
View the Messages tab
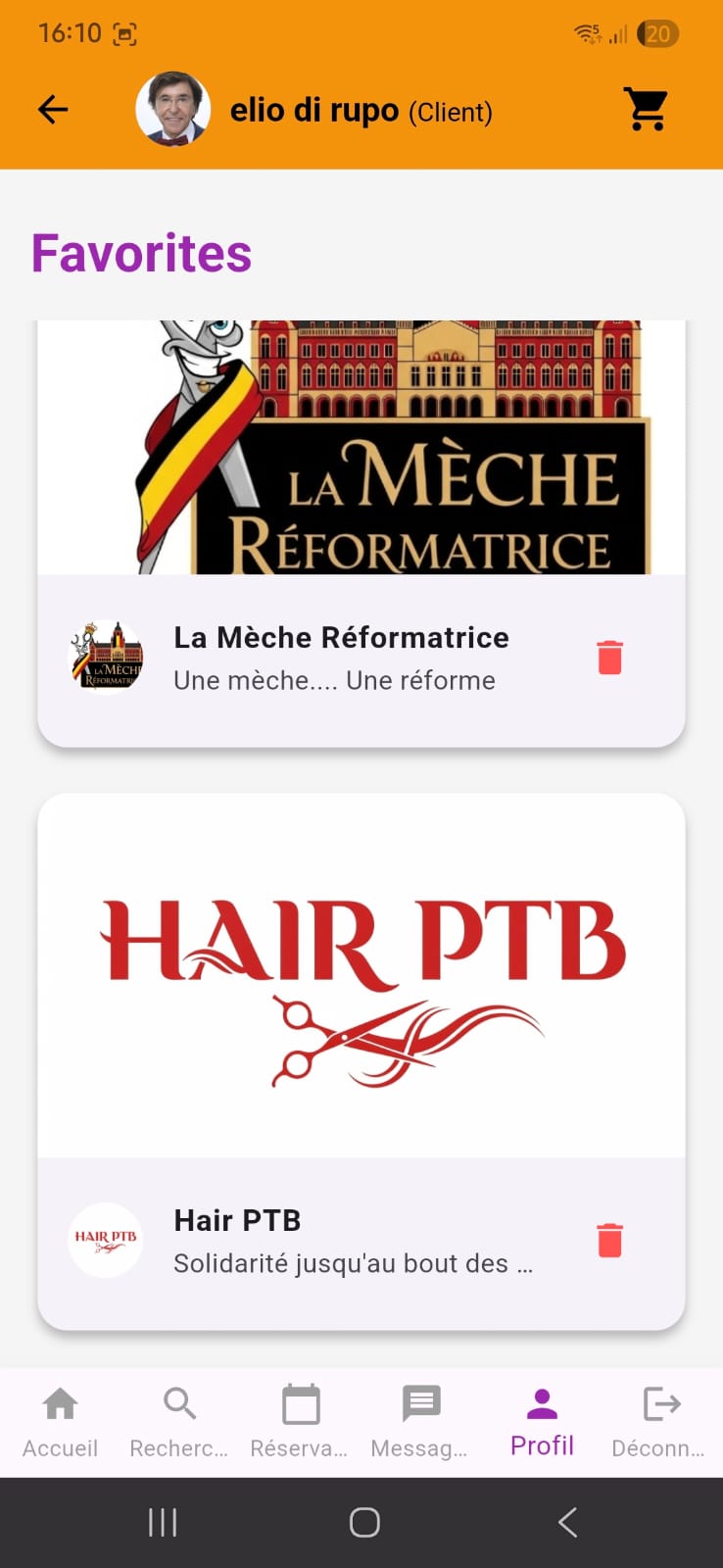tap(420, 1421)
